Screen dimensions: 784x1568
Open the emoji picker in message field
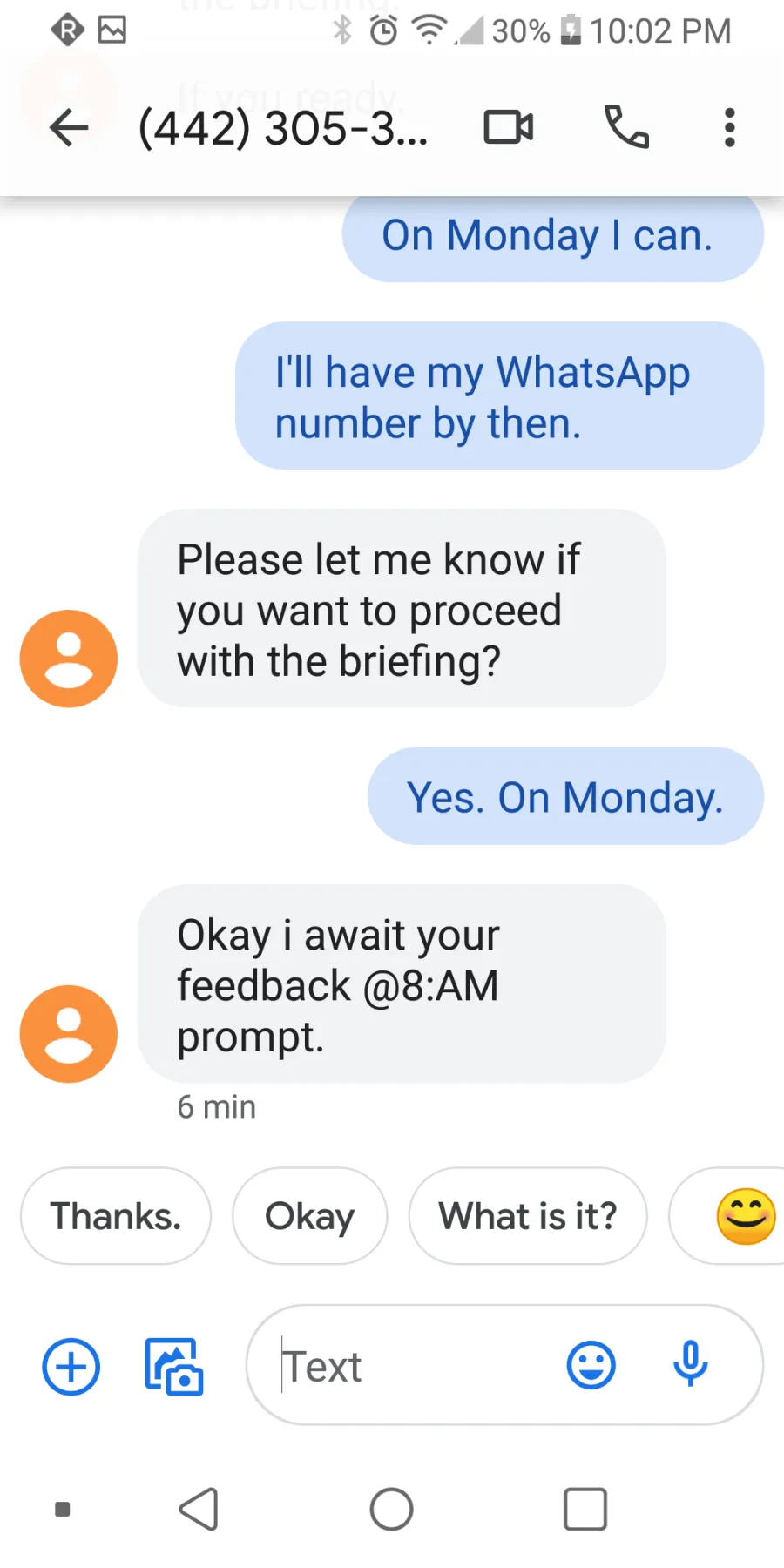point(591,1365)
